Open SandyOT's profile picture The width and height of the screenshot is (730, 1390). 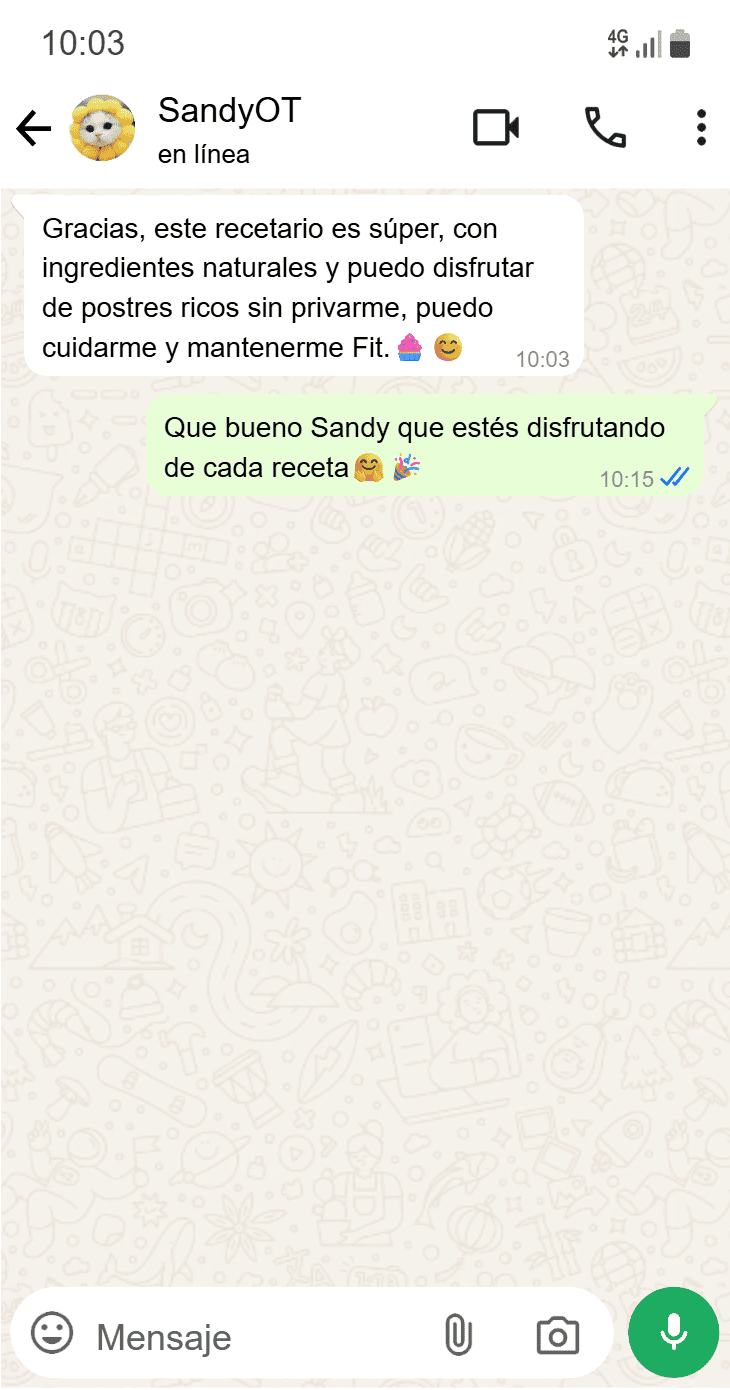102,129
